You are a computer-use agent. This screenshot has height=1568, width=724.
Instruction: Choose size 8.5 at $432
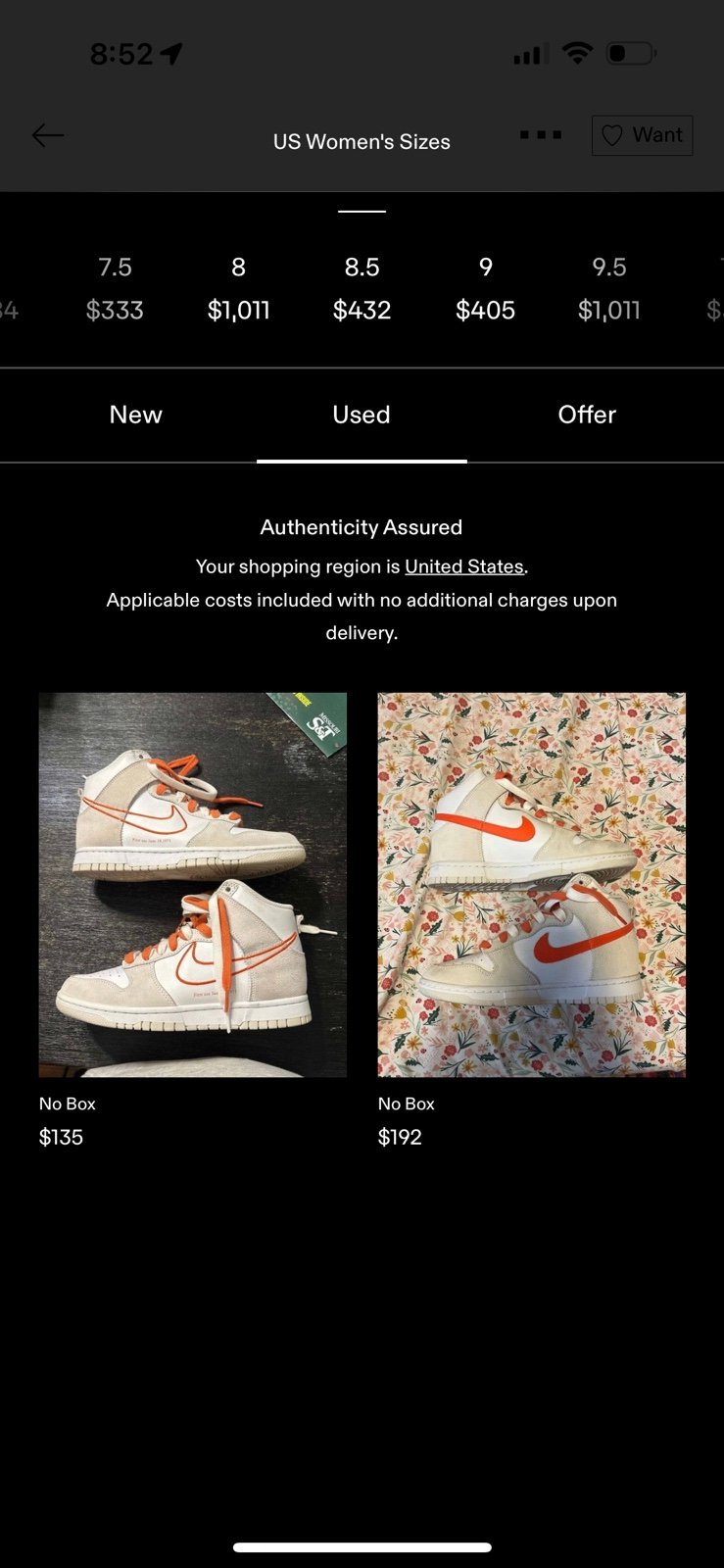pos(362,289)
